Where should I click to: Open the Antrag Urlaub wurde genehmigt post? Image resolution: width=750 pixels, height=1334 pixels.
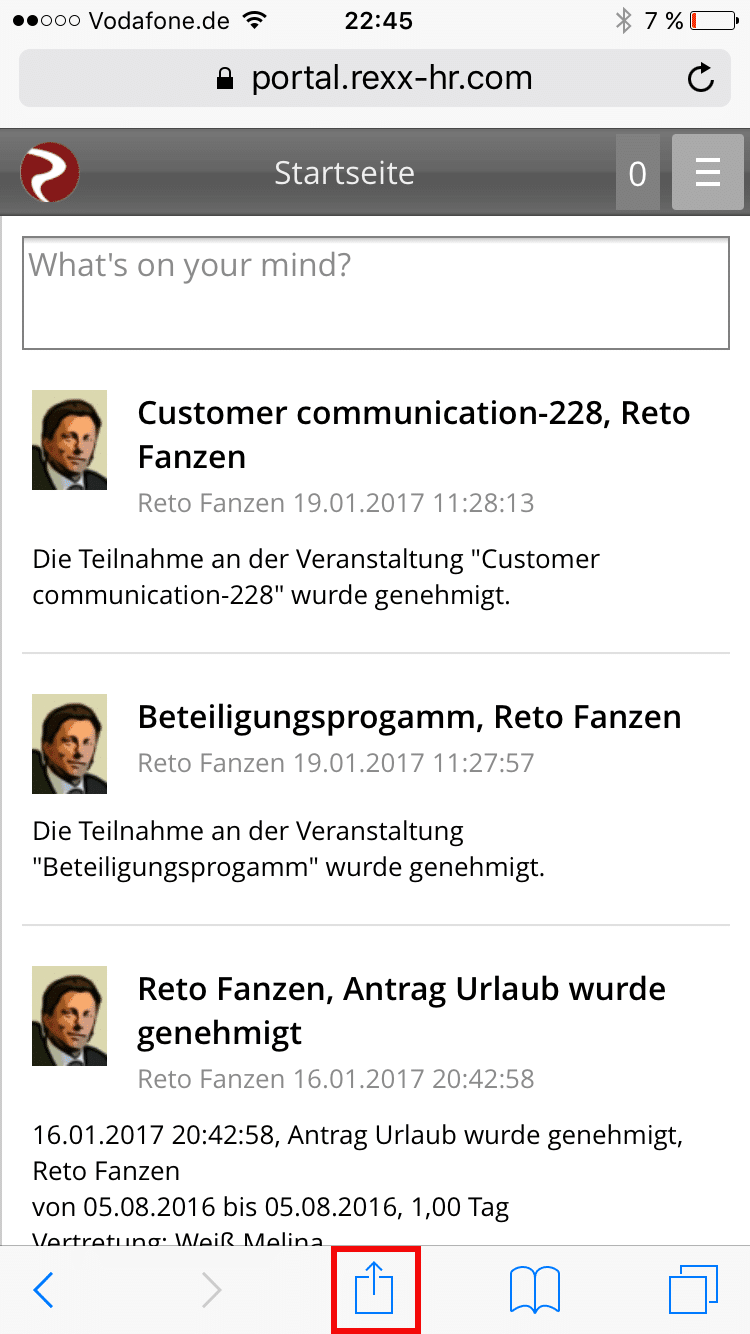pyautogui.click(x=401, y=1010)
